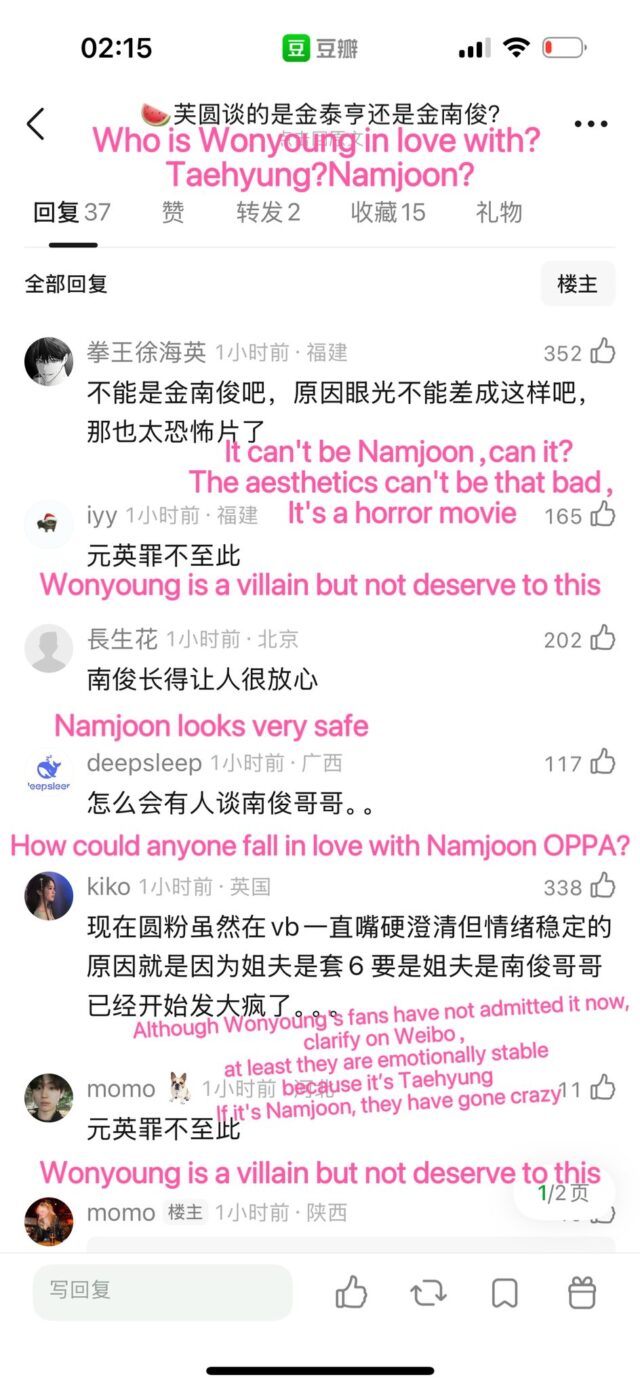Viewport: 640px width, 1388px height.
Task: Like the post from bottom bar
Action: (351, 1292)
